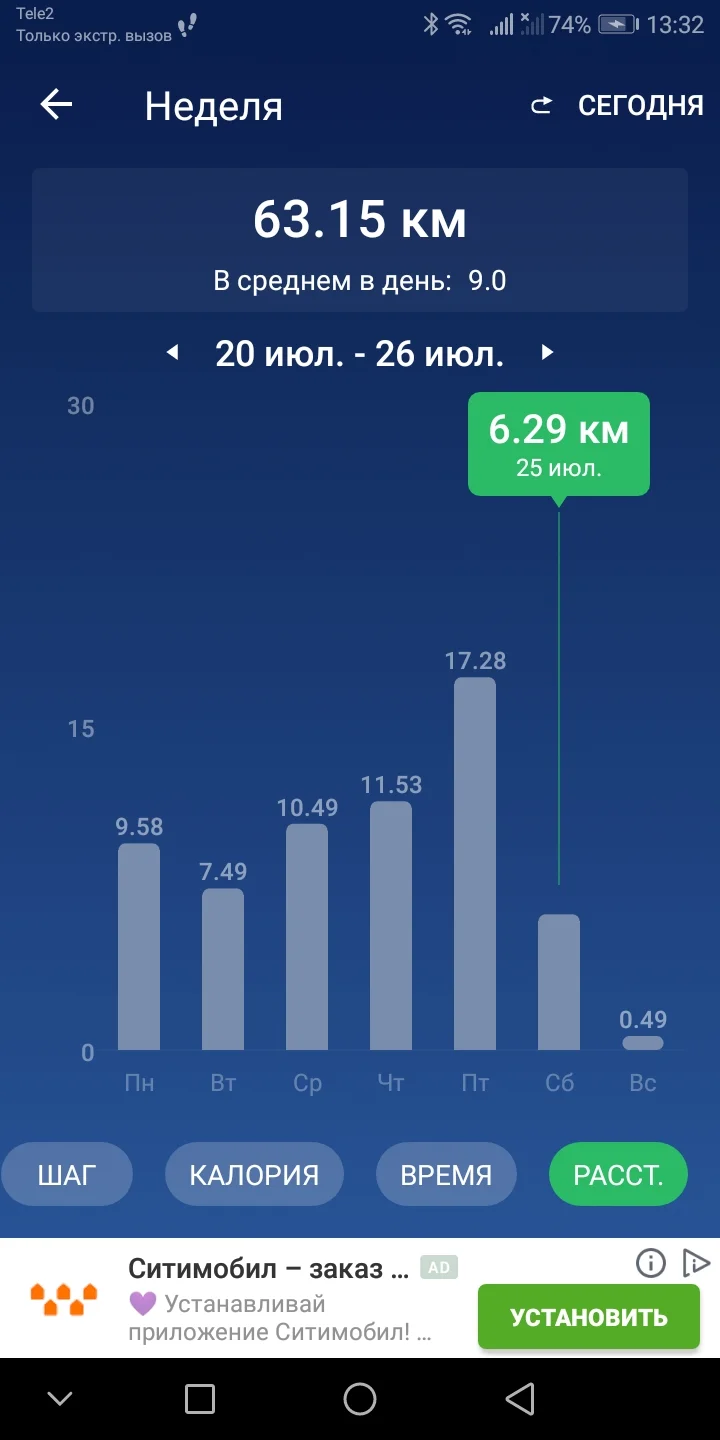
Task: Open the ad info icon
Action: [651, 1263]
